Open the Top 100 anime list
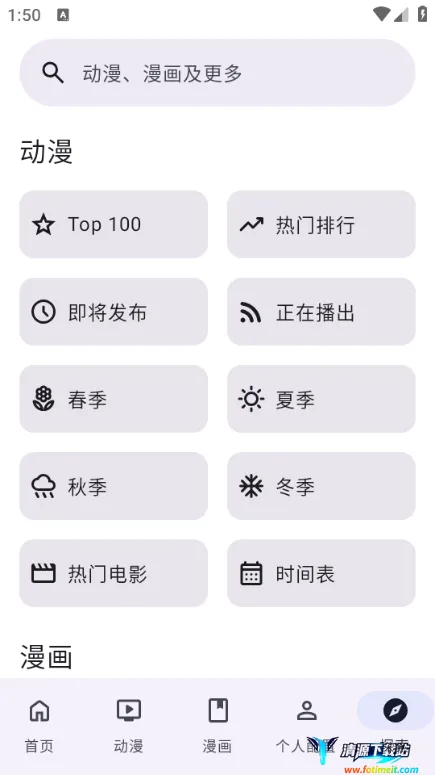Viewport: 435px width, 775px height. (x=113, y=224)
